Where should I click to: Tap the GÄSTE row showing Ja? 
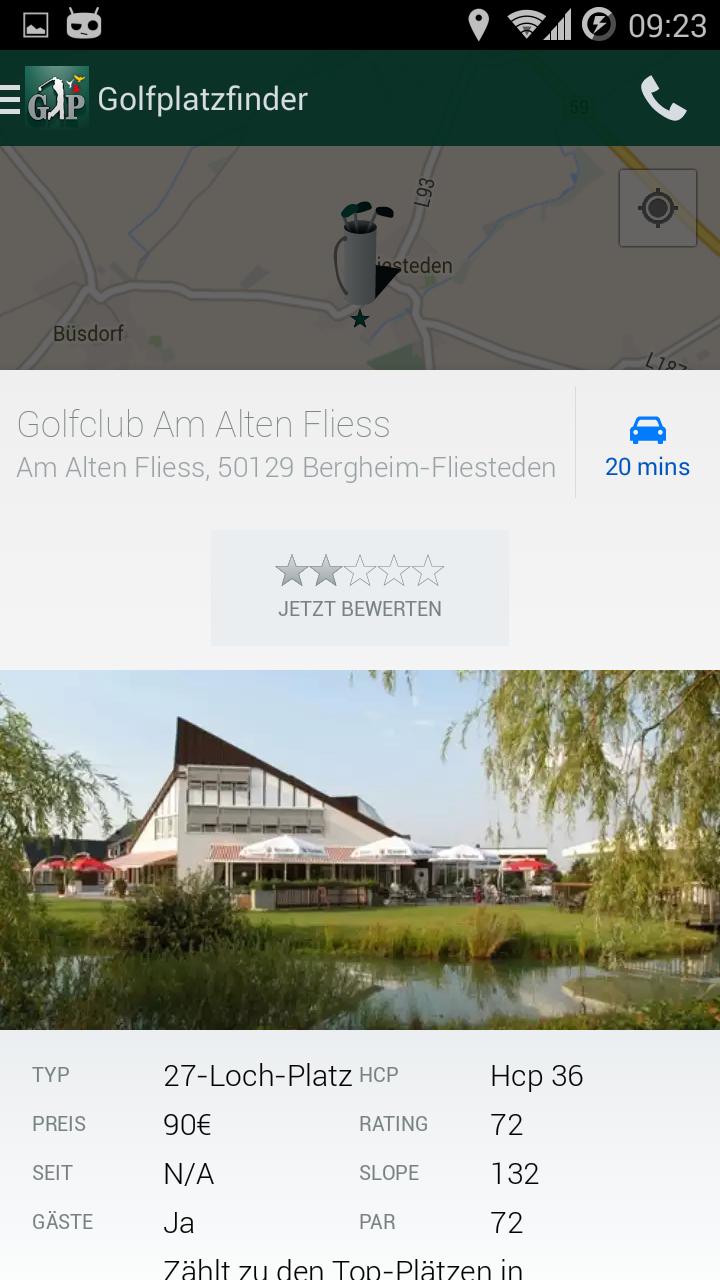(120, 1221)
